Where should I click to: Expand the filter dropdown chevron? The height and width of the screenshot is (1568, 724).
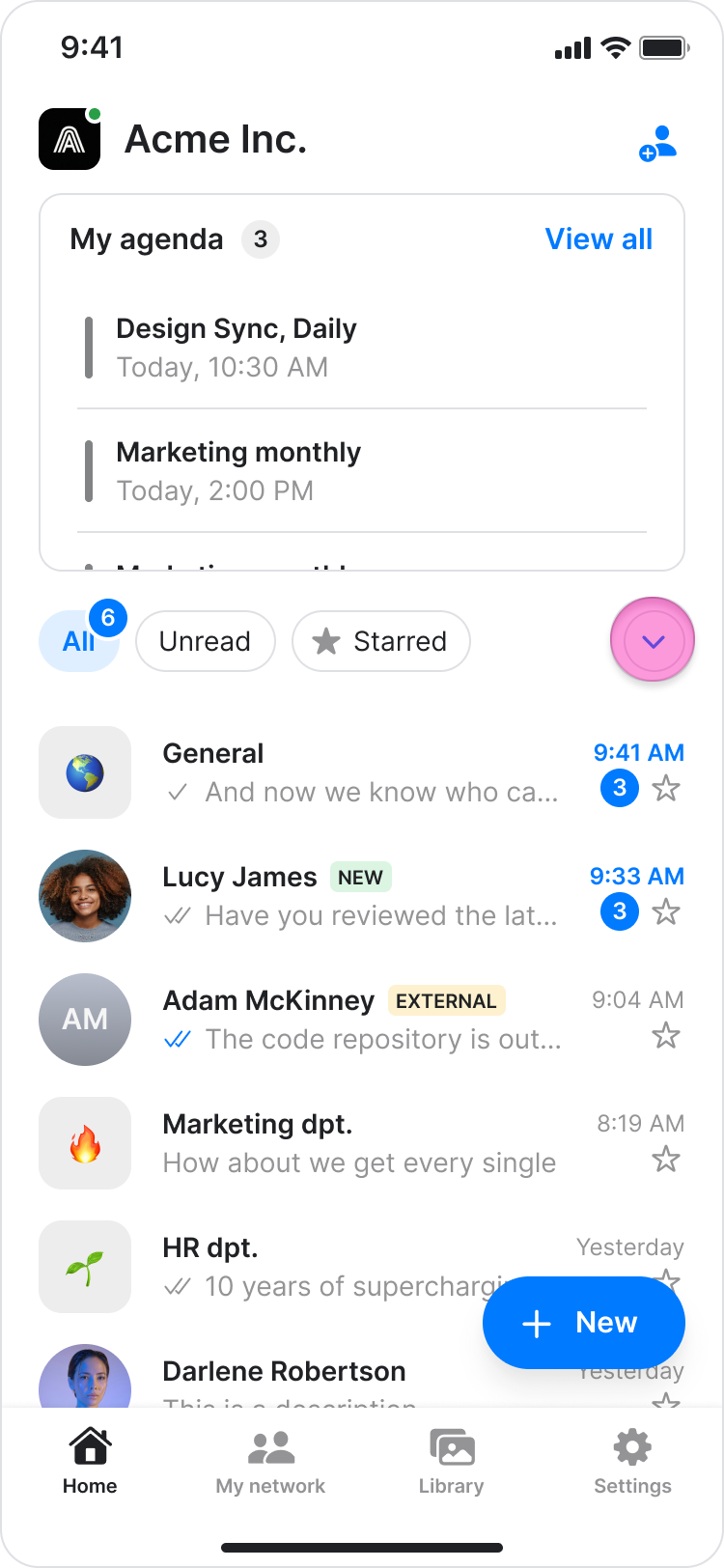(653, 640)
